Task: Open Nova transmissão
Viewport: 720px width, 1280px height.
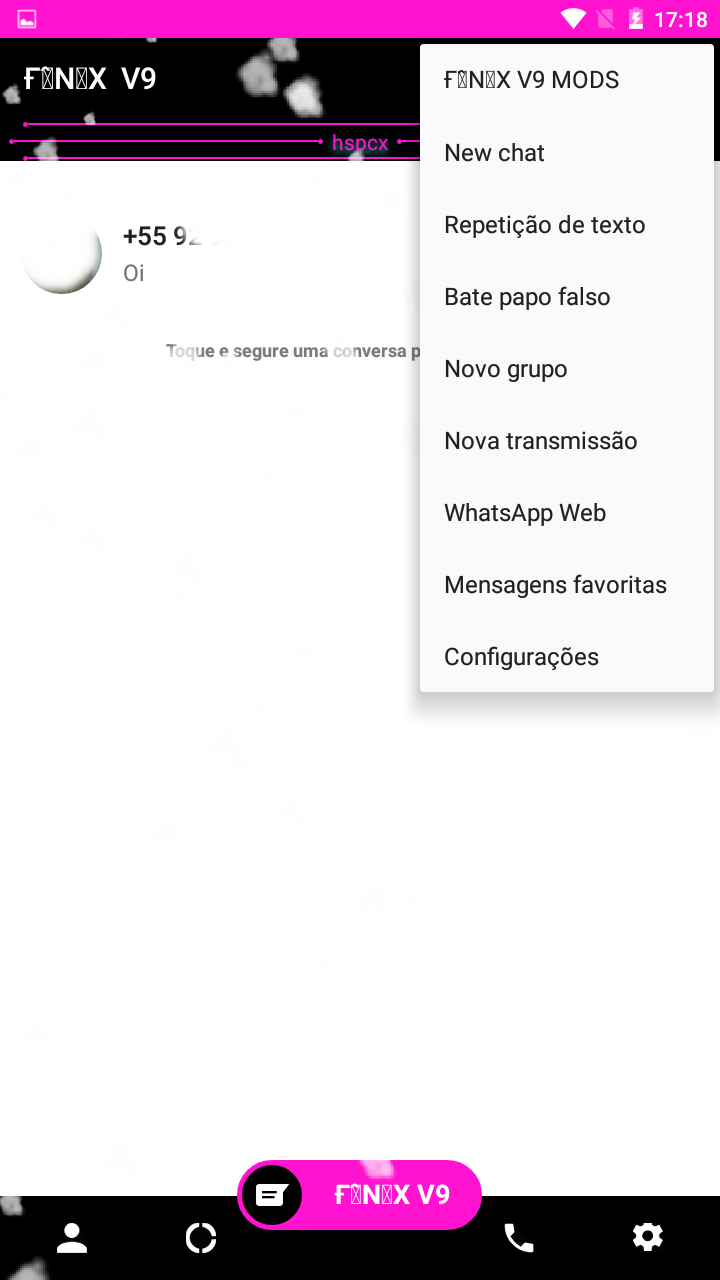Action: (541, 441)
